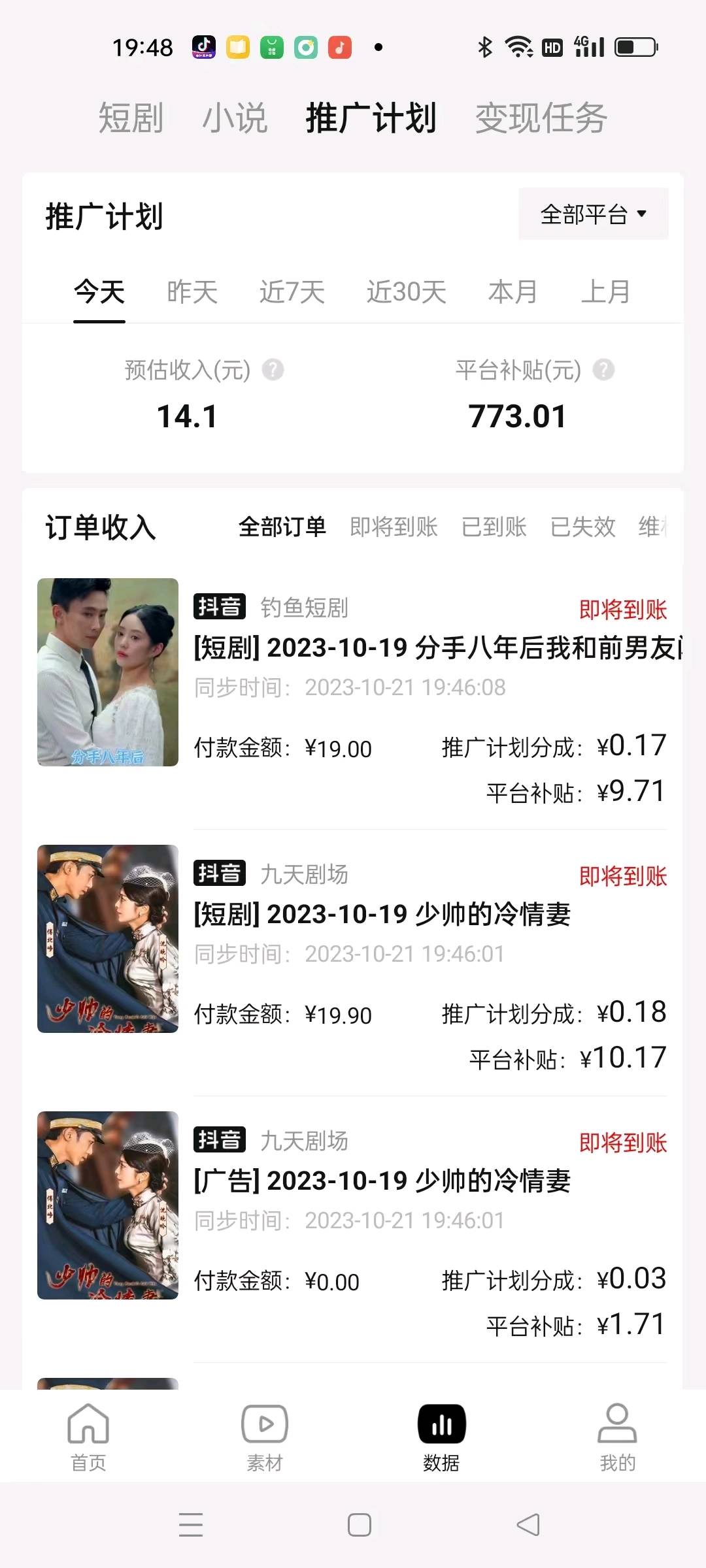Viewport: 706px width, 1568px height.
Task: Show data for 近7天
Action: [x=292, y=292]
